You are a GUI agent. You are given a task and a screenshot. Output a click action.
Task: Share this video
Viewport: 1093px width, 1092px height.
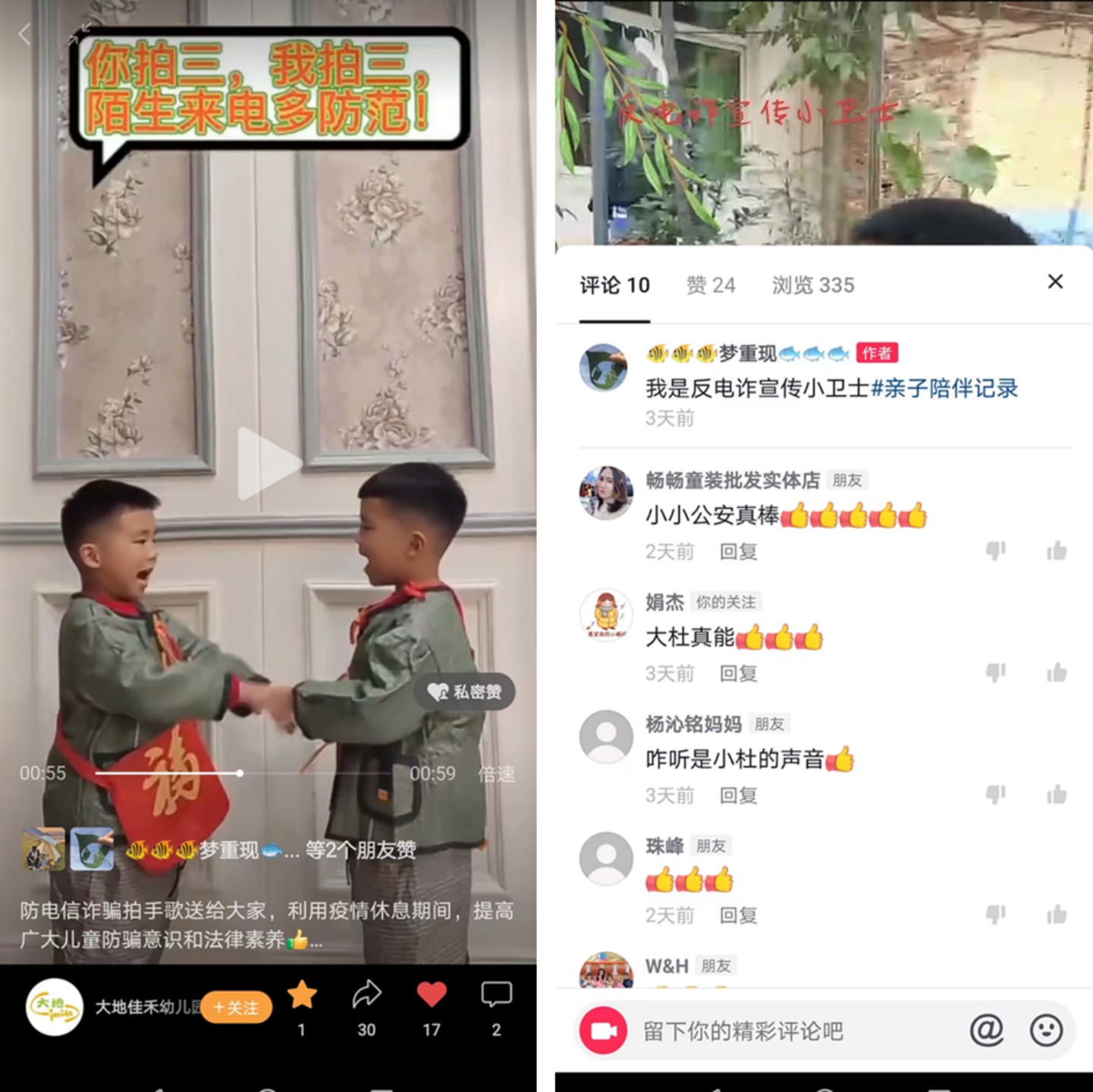tap(366, 995)
